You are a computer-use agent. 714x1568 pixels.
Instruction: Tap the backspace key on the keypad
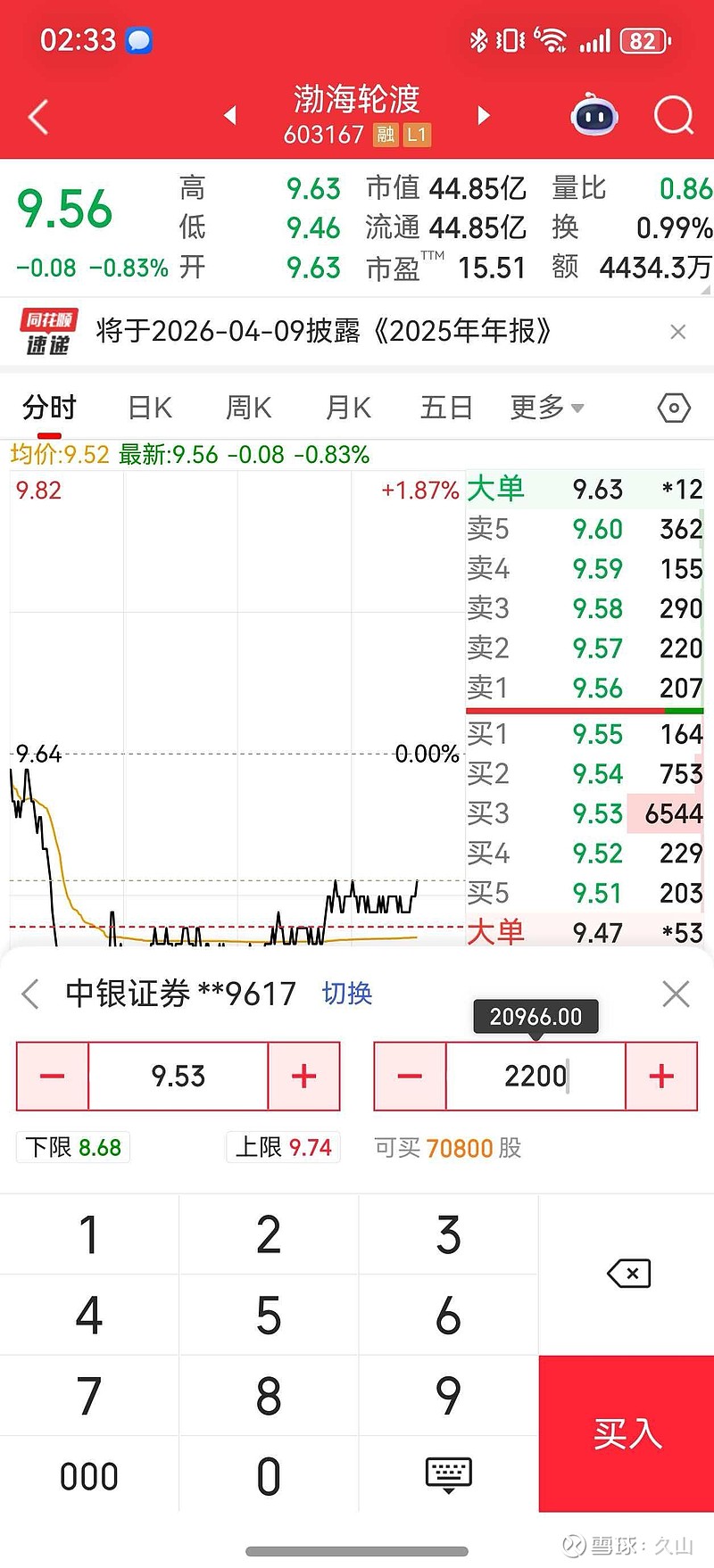pyautogui.click(x=627, y=1274)
